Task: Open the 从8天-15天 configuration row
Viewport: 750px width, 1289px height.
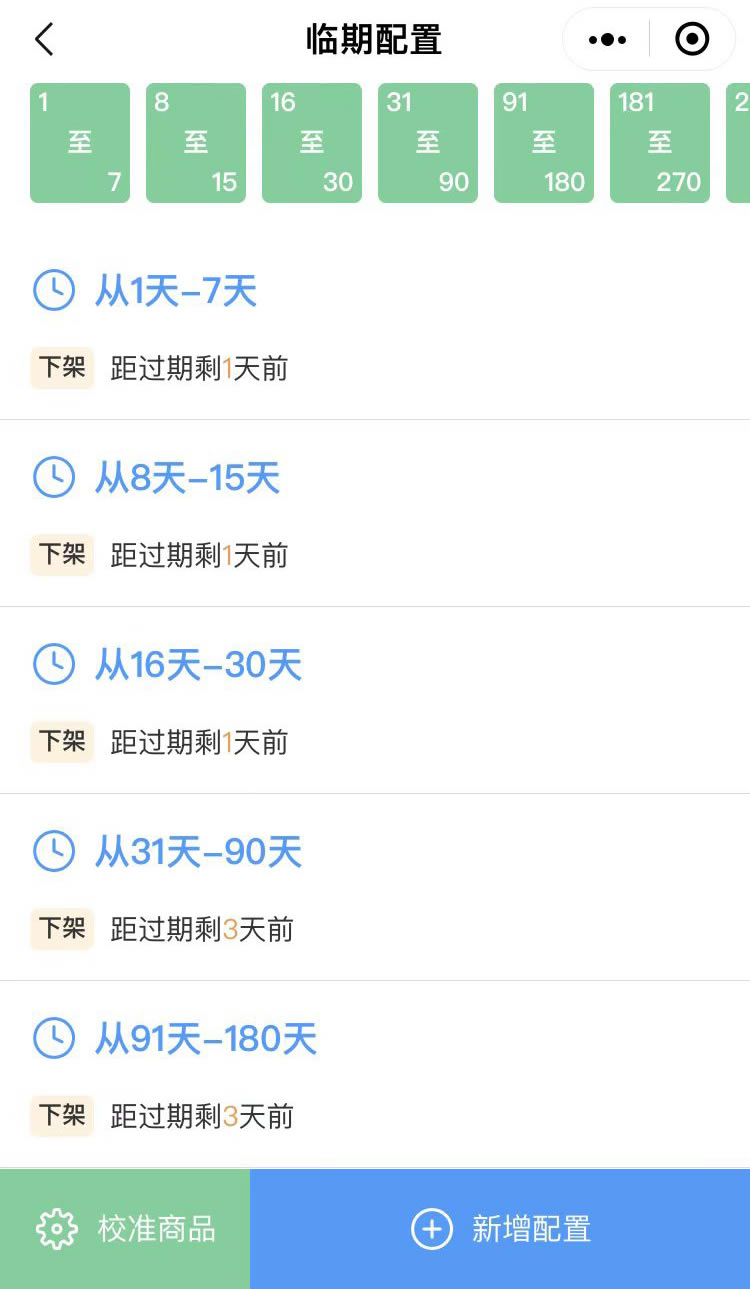Action: [375, 514]
